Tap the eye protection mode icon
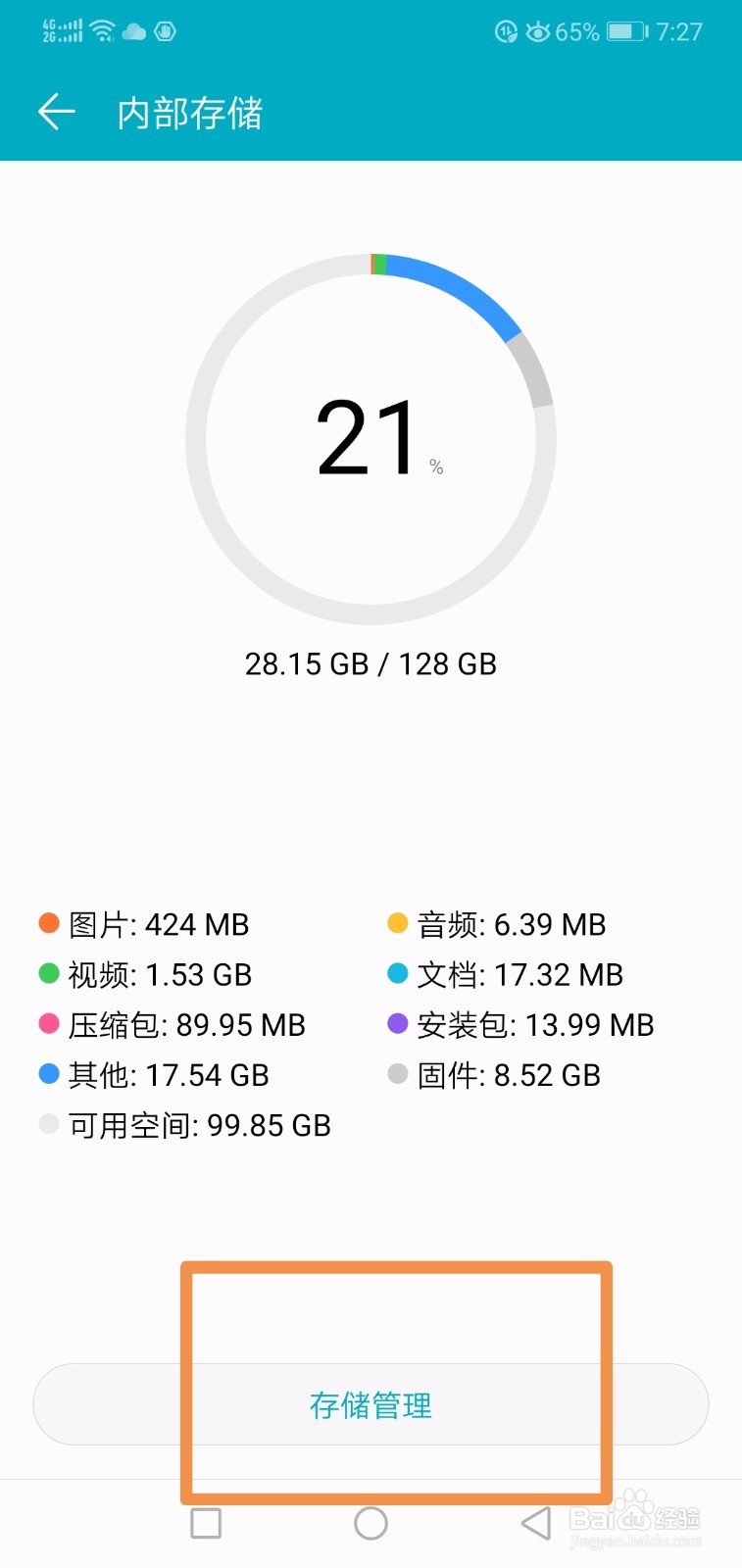This screenshot has width=742, height=1568. (x=538, y=31)
